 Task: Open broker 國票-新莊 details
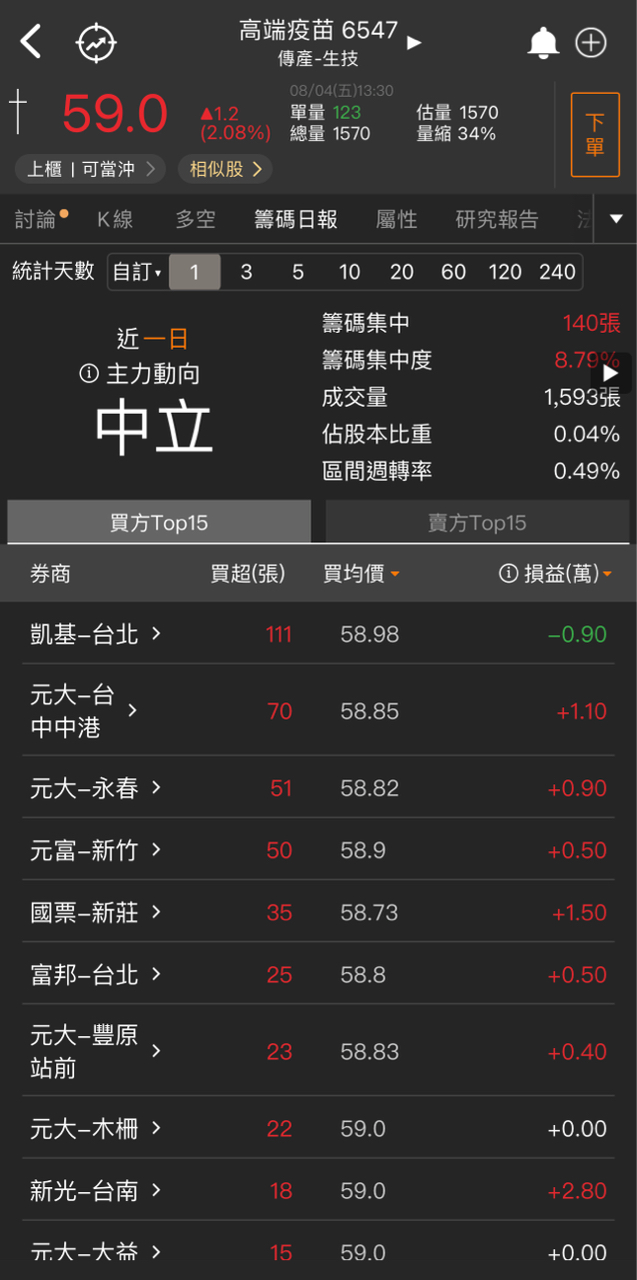[95, 912]
